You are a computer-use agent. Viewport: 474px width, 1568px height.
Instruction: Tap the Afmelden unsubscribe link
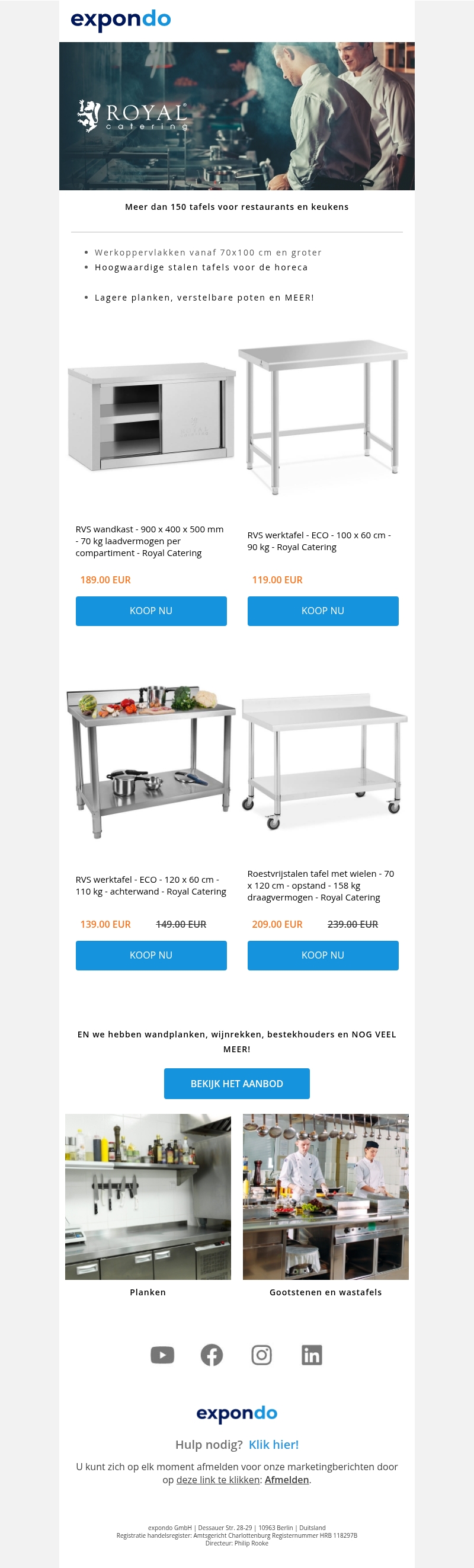(287, 1480)
